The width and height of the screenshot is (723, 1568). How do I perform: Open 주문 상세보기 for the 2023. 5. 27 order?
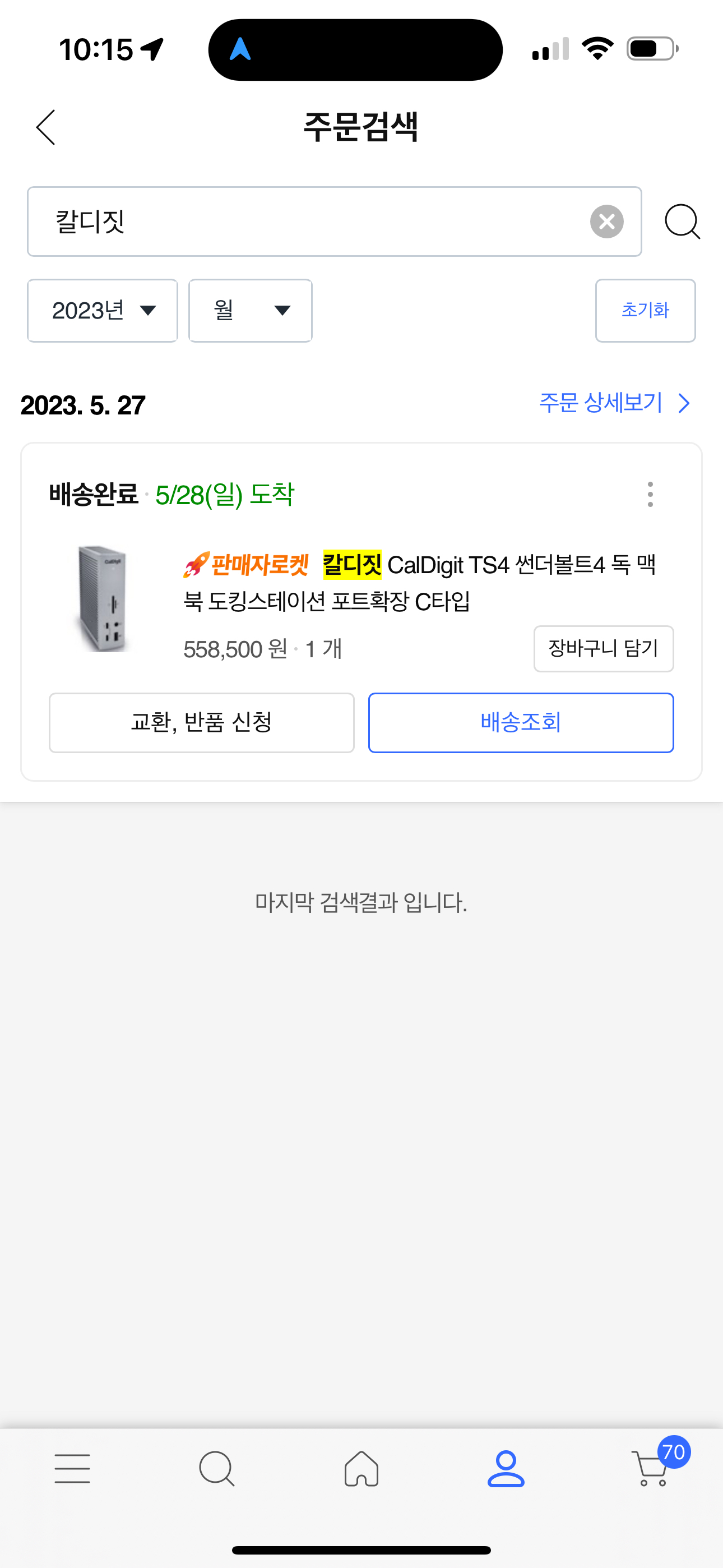(x=614, y=403)
